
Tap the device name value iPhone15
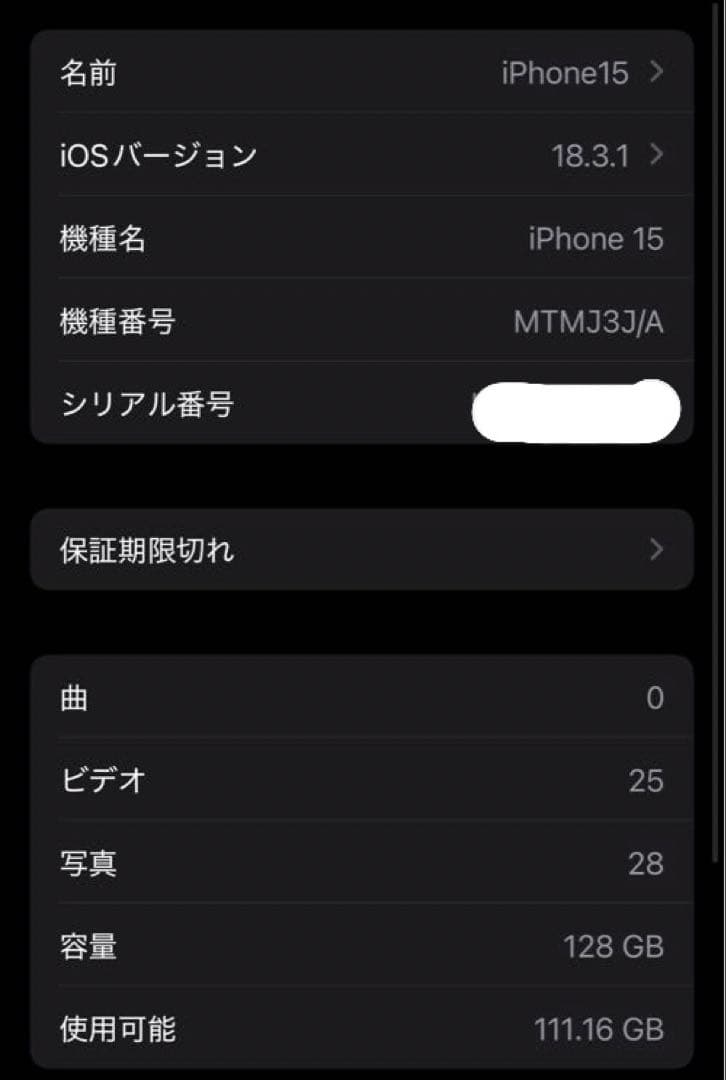coord(565,72)
